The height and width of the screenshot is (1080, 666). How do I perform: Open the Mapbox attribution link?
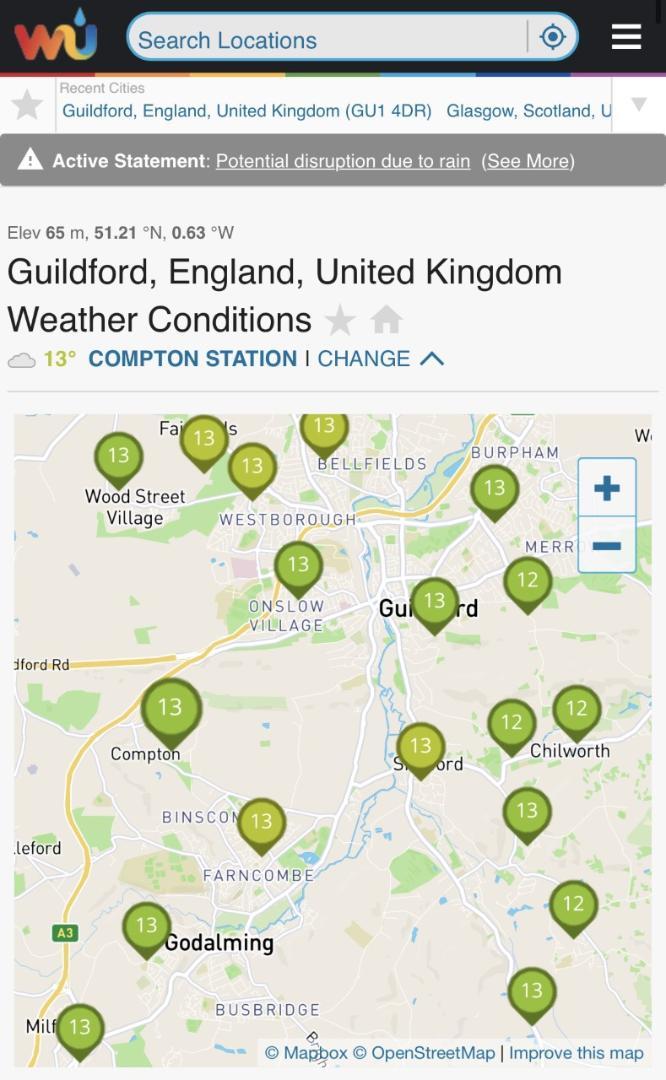tap(306, 1052)
